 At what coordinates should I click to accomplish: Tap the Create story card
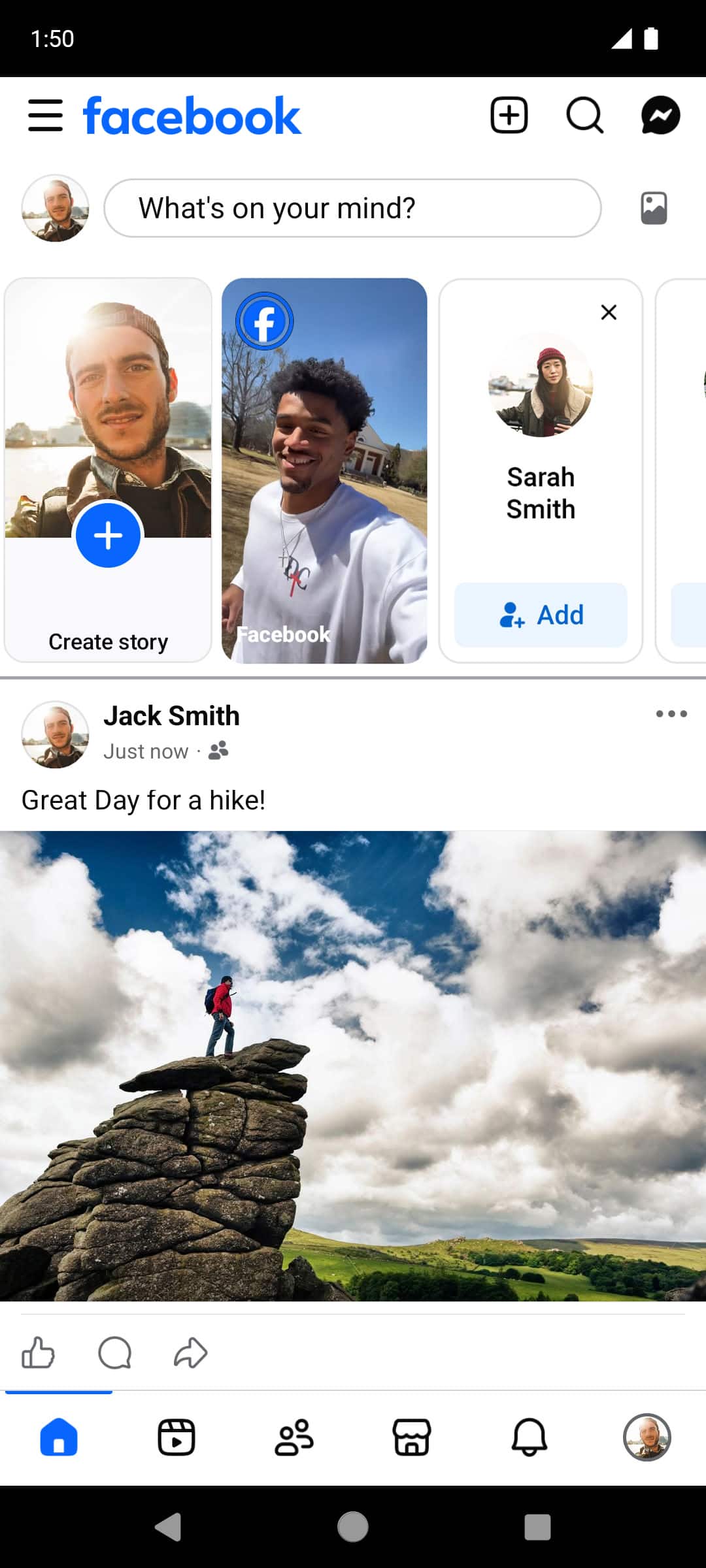coord(108,470)
